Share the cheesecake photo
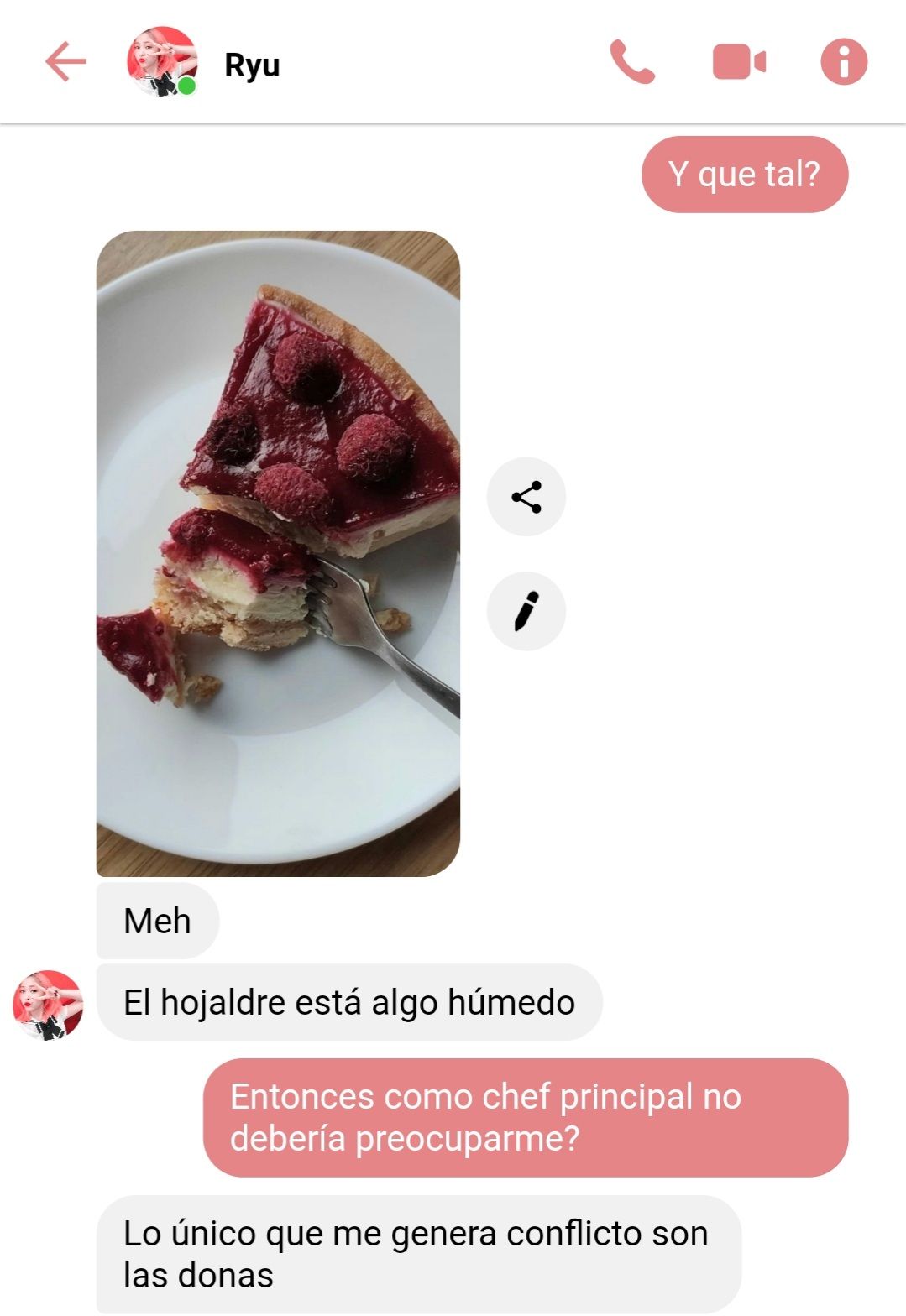 point(526,497)
